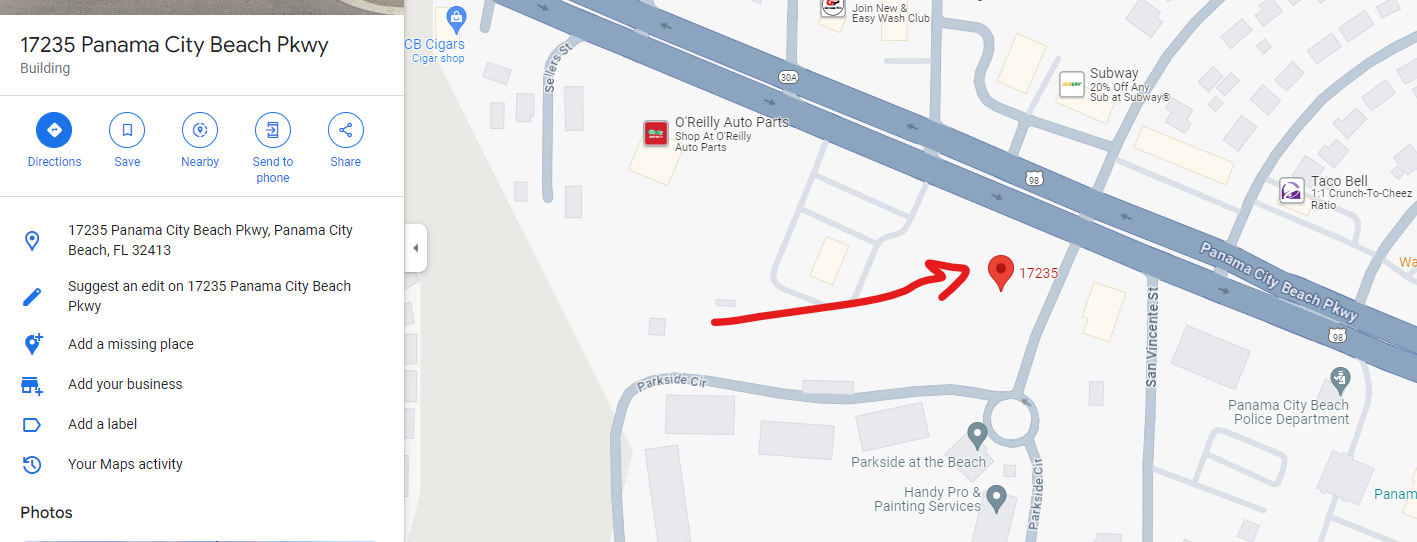1417x542 pixels.
Task: Share this address
Action: click(345, 130)
